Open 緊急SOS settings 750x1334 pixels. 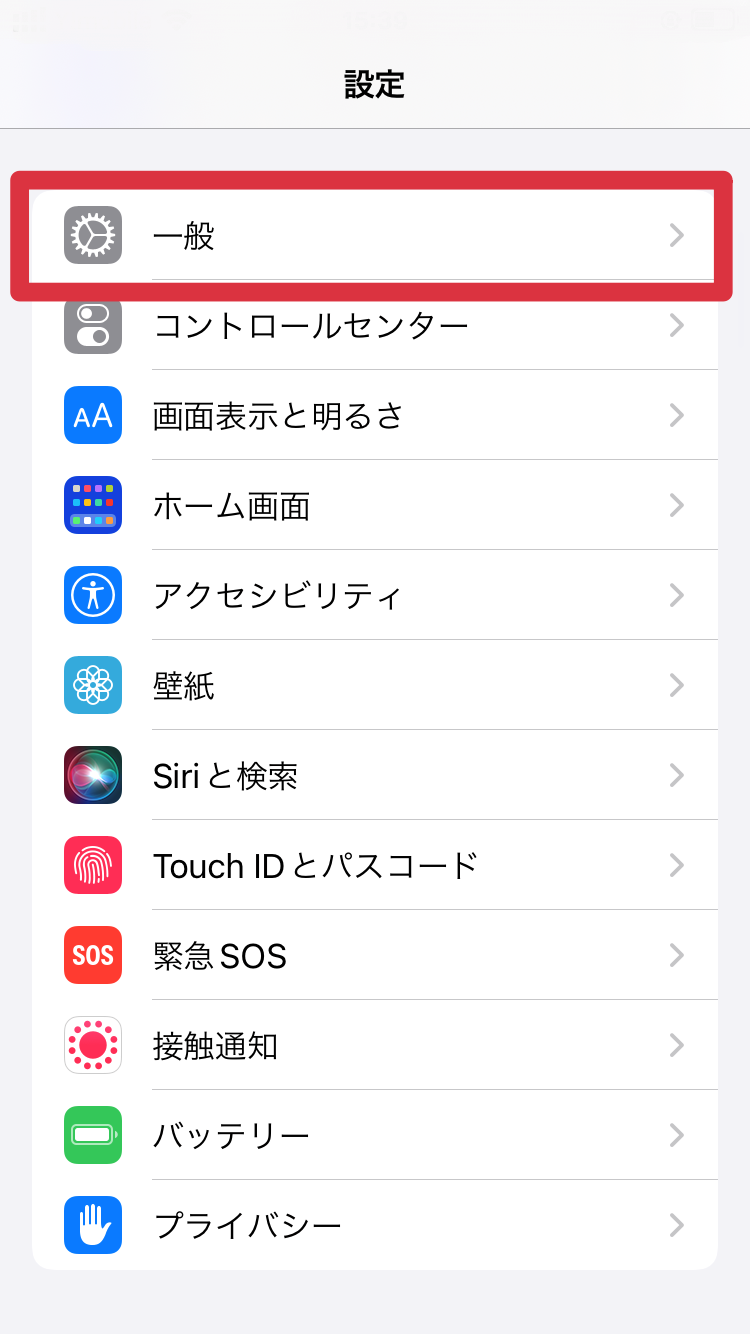pyautogui.click(x=374, y=956)
